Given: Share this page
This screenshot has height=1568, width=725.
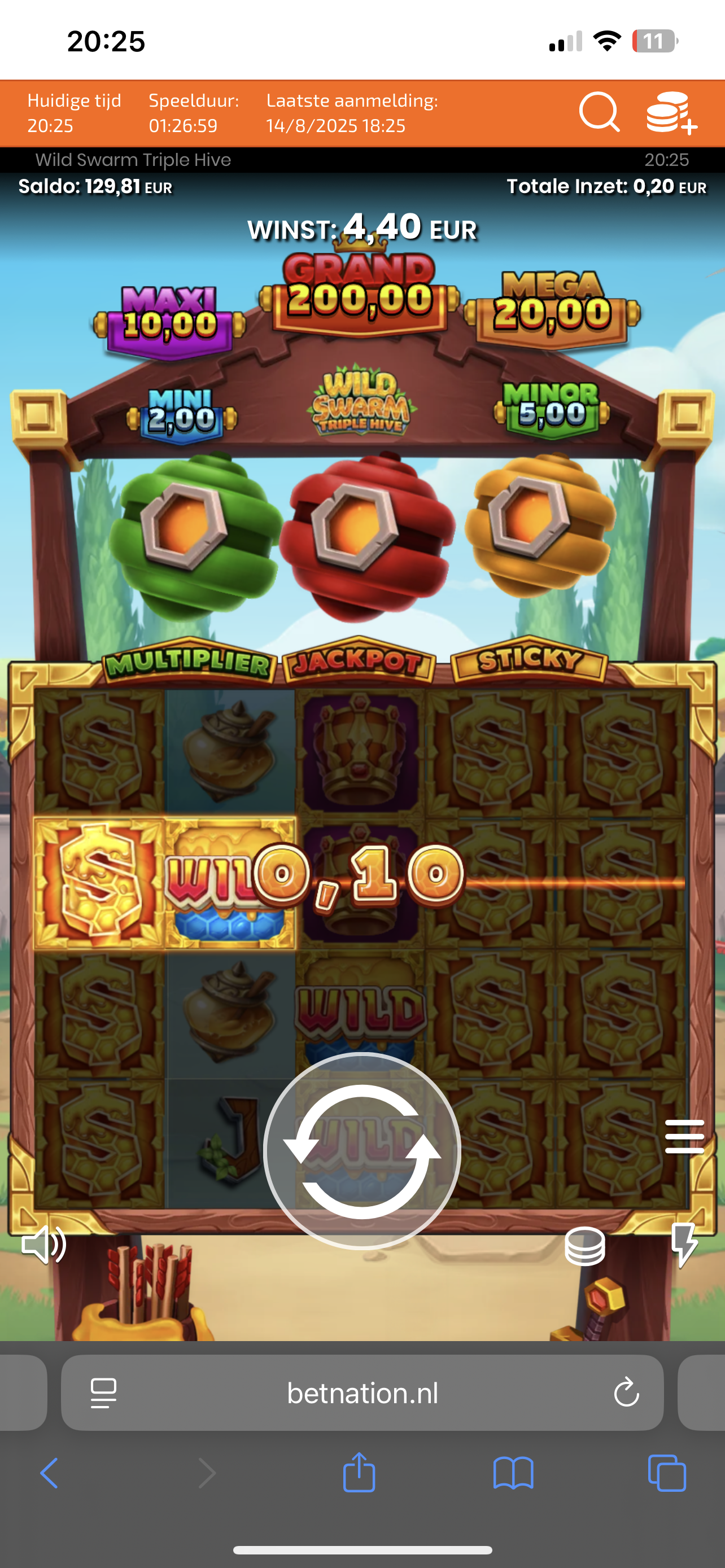Looking at the screenshot, I should 359,1473.
